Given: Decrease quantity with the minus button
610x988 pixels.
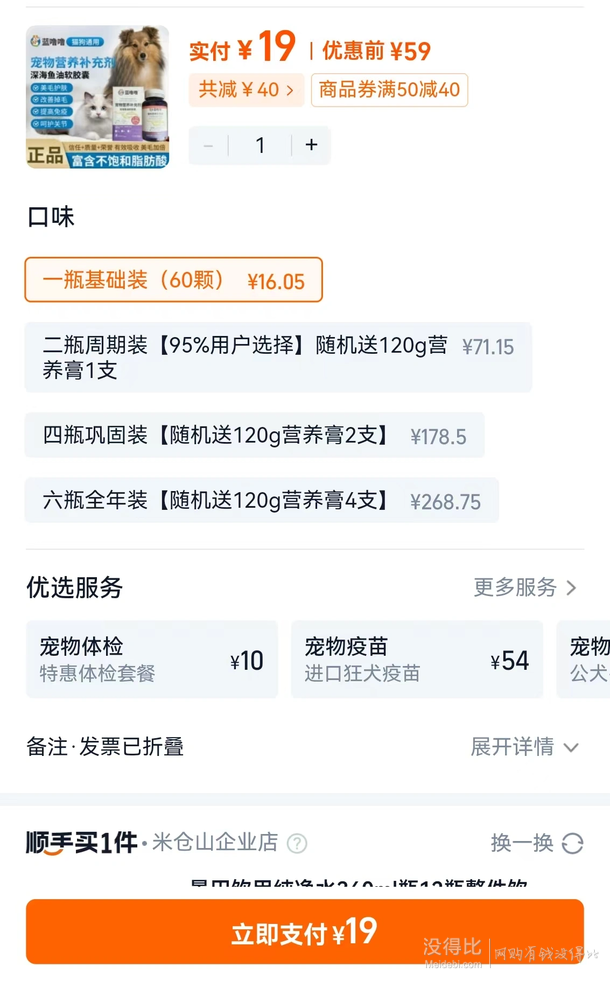Looking at the screenshot, I should pyautogui.click(x=209, y=145).
